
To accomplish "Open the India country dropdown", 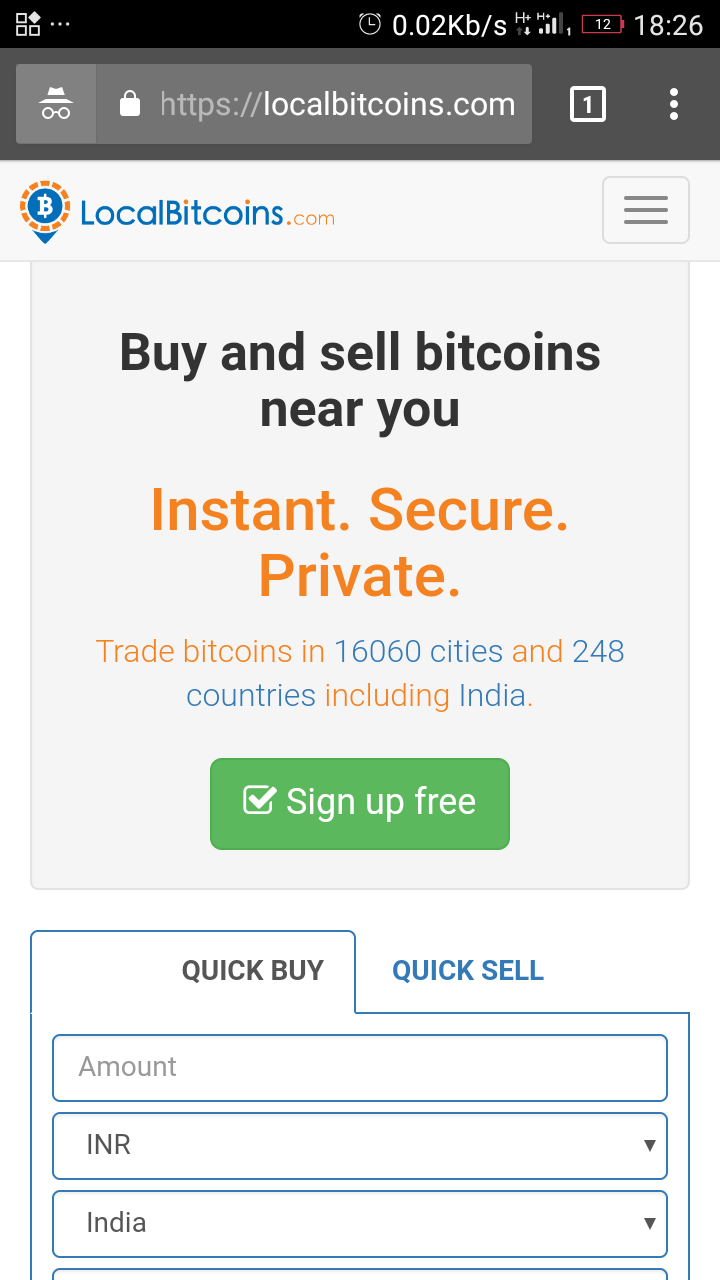I will tap(360, 1224).
